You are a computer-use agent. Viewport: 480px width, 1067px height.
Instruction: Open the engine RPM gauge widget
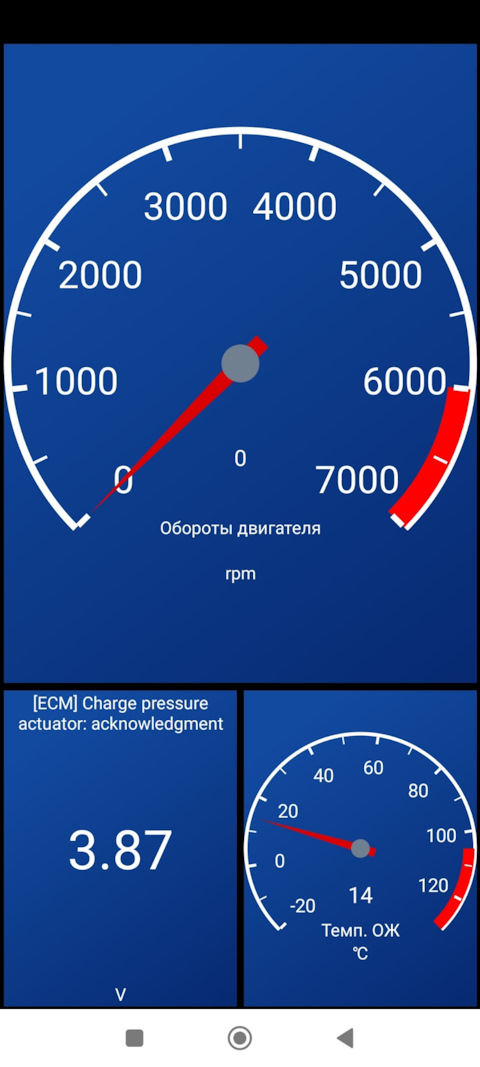coord(240,363)
